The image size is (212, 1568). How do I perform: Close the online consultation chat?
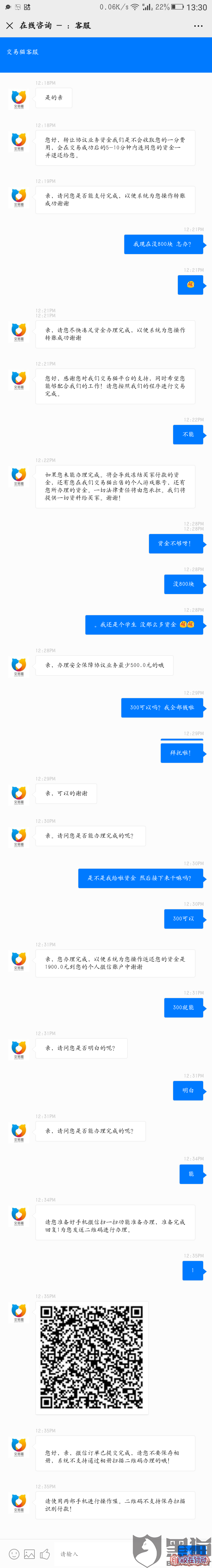coord(9,26)
